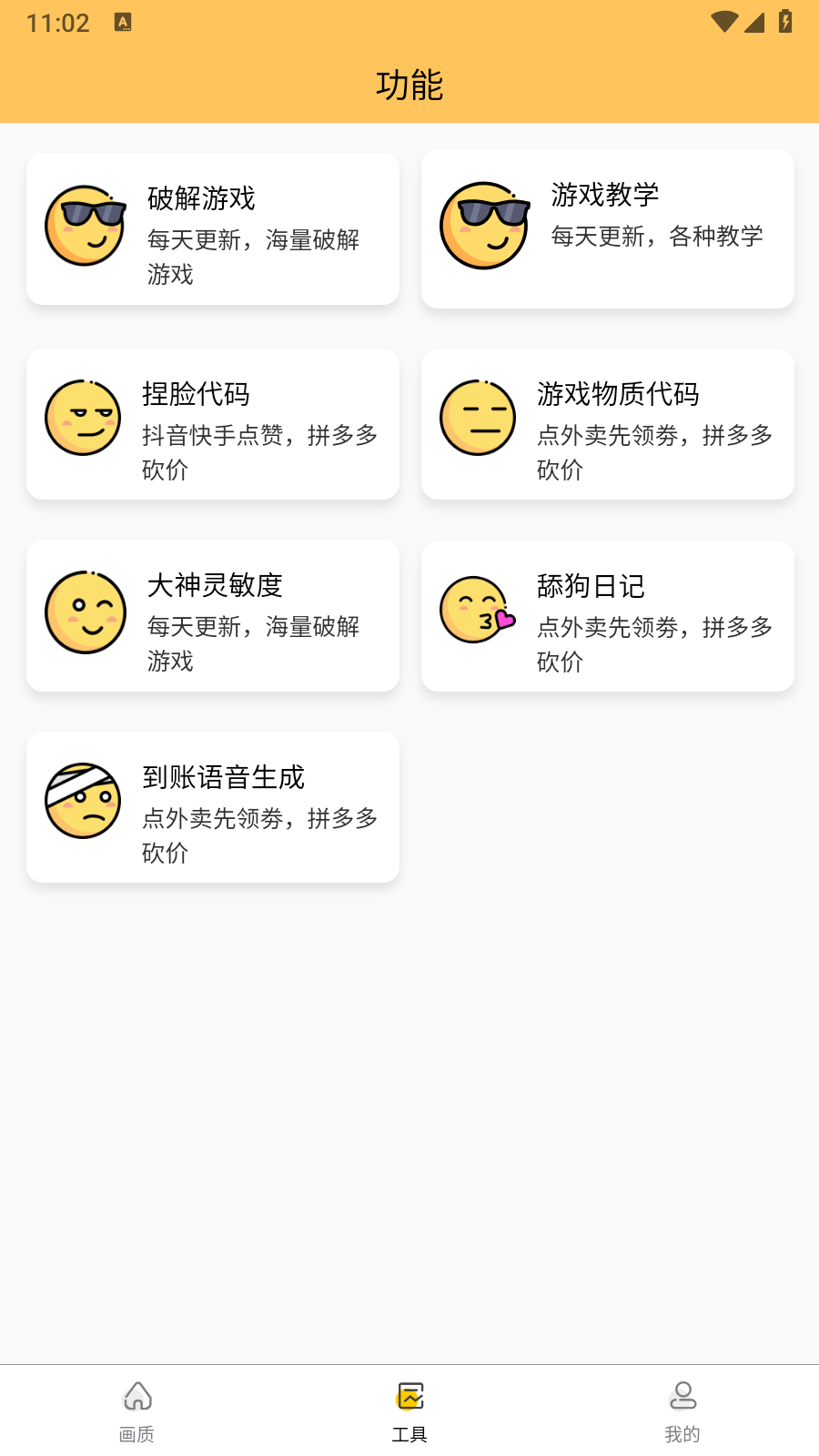Open the 舔狗日记 card
The image size is (819, 1456).
pyautogui.click(x=608, y=615)
